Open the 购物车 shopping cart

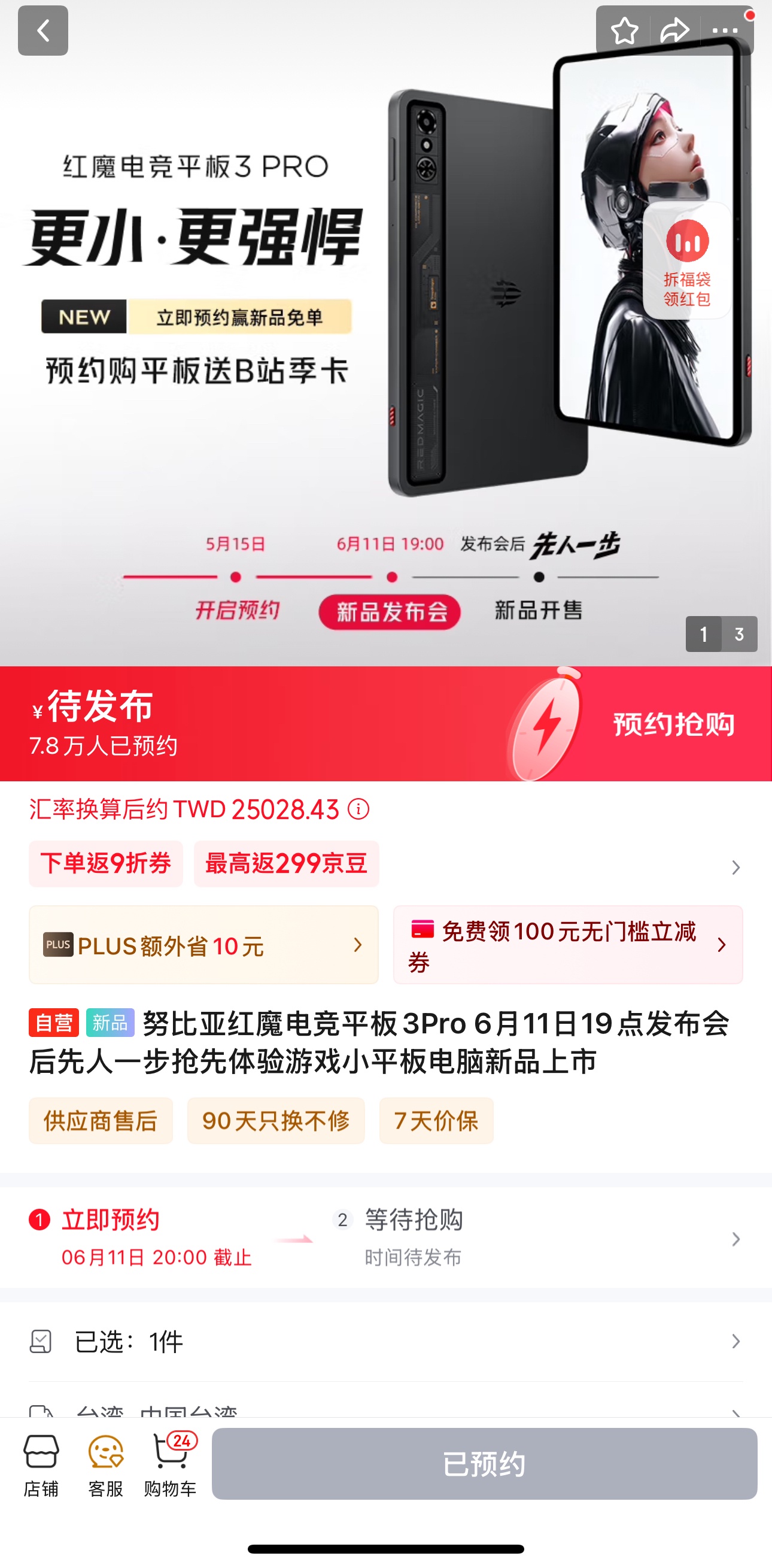tap(171, 1463)
